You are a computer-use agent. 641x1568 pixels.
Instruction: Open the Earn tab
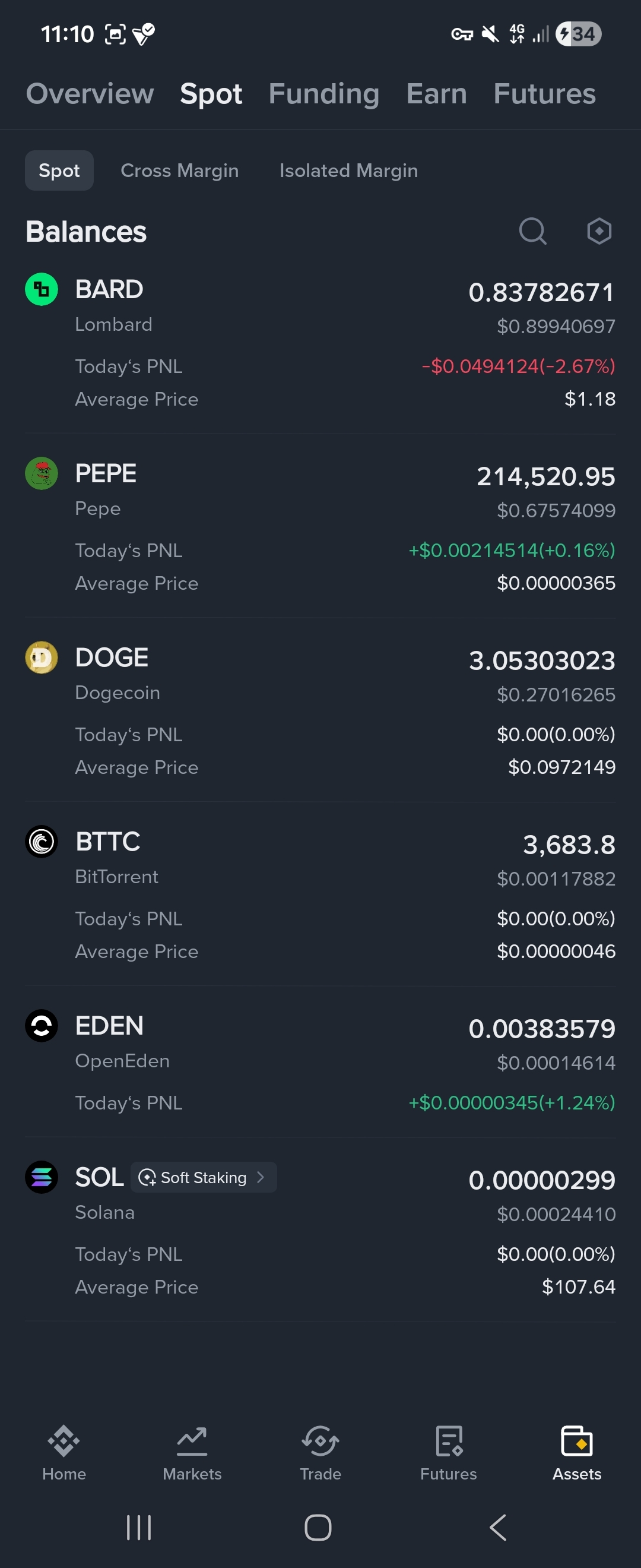pos(436,94)
